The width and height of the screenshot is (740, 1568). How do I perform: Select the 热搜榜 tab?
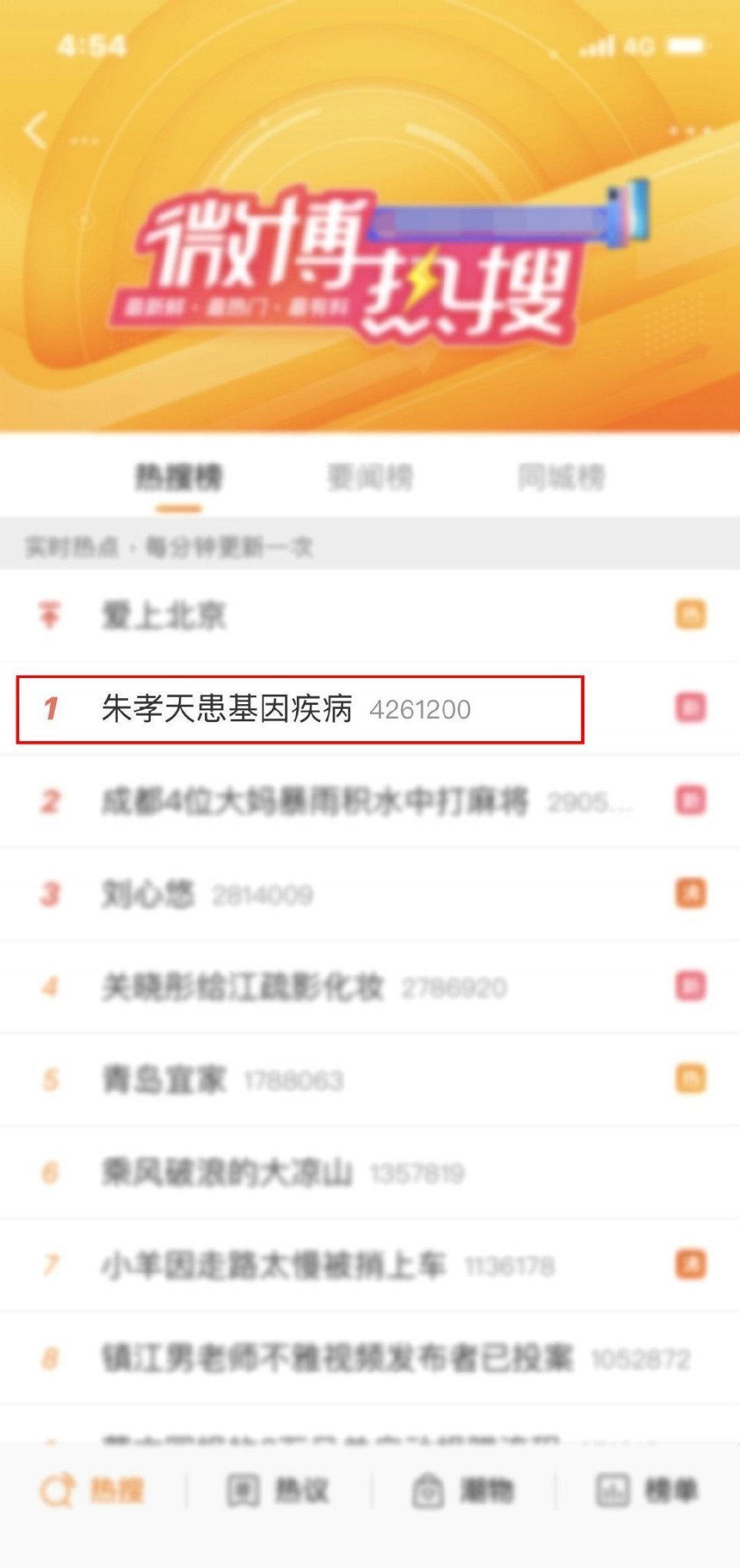(x=179, y=477)
